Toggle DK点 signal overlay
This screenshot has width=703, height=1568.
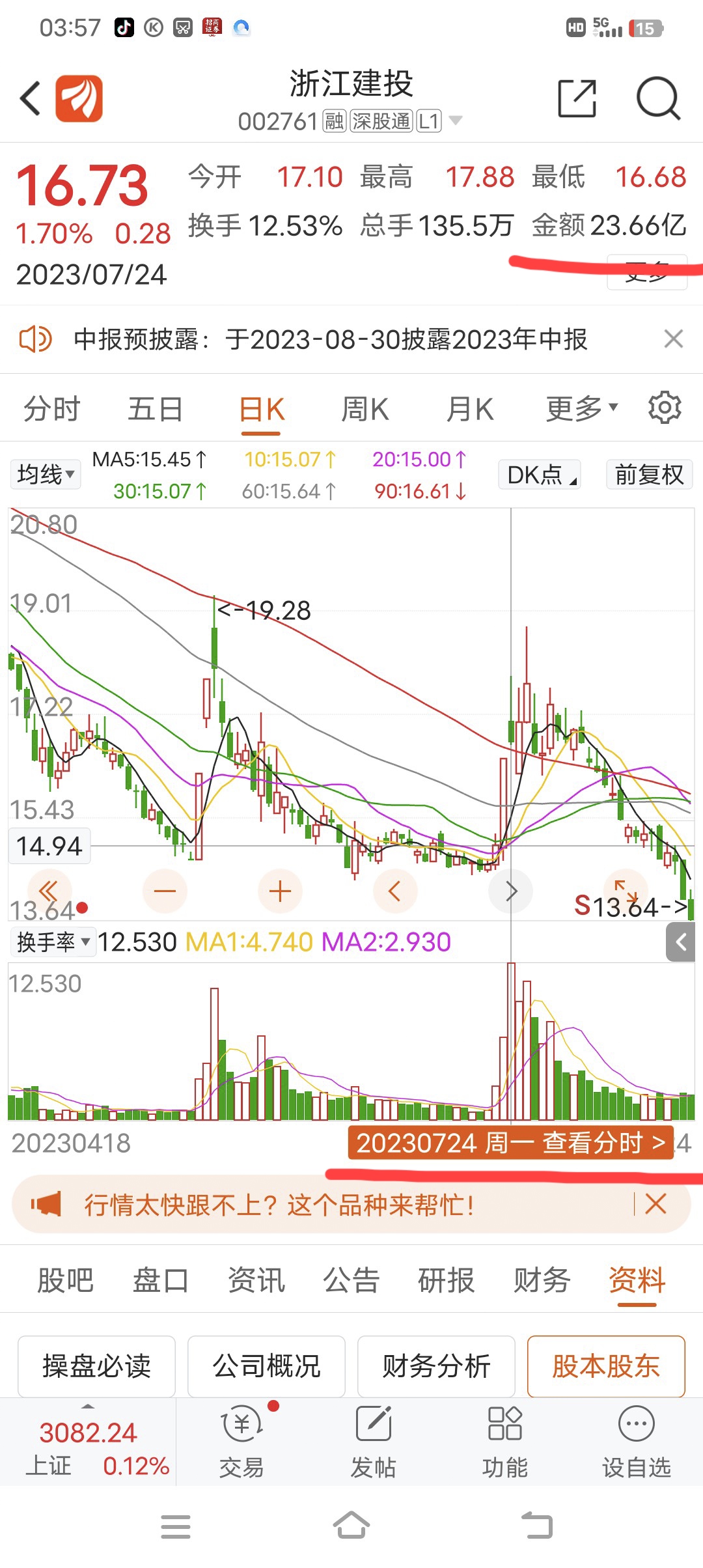(538, 475)
